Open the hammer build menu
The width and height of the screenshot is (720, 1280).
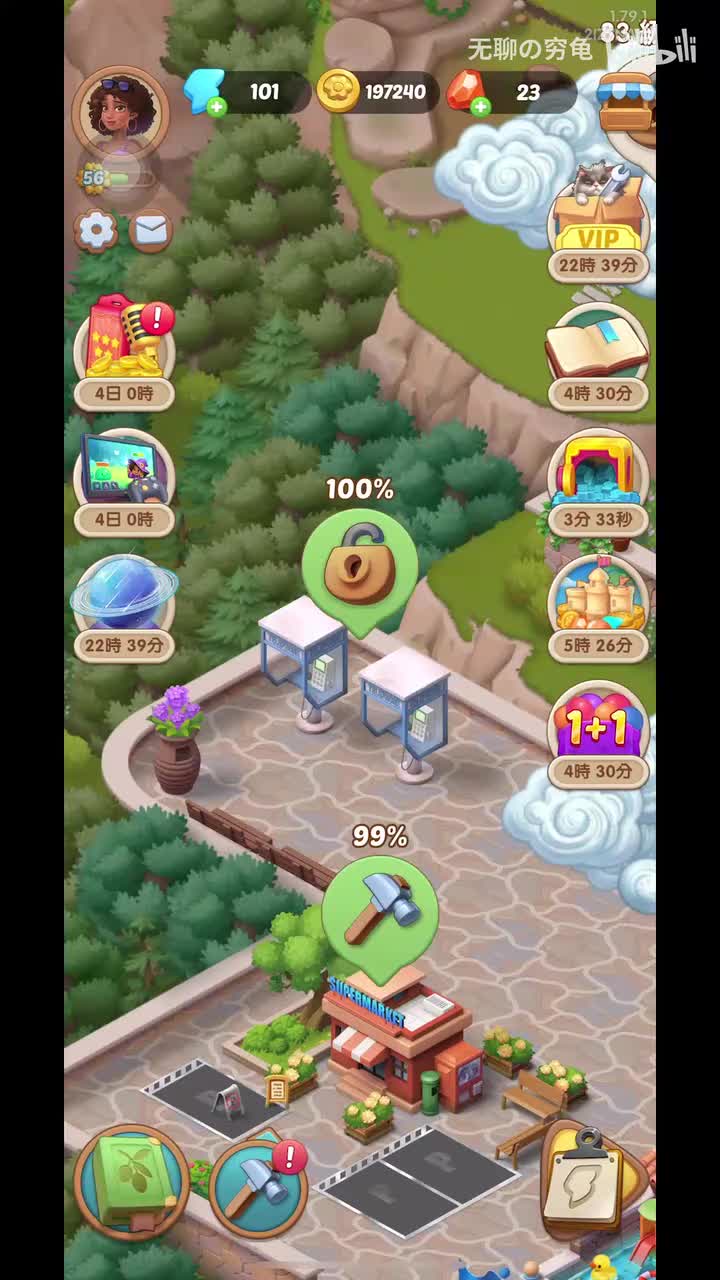tap(257, 1187)
